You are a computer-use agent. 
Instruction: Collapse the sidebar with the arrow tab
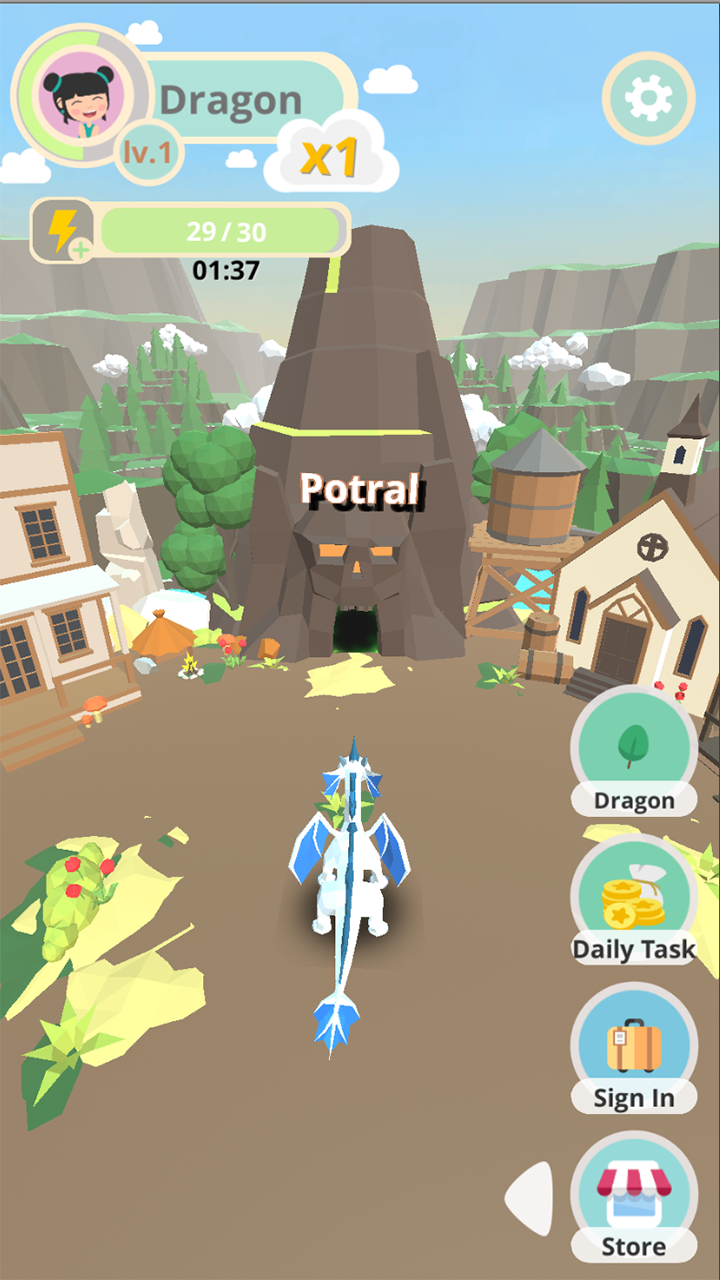pos(532,1197)
